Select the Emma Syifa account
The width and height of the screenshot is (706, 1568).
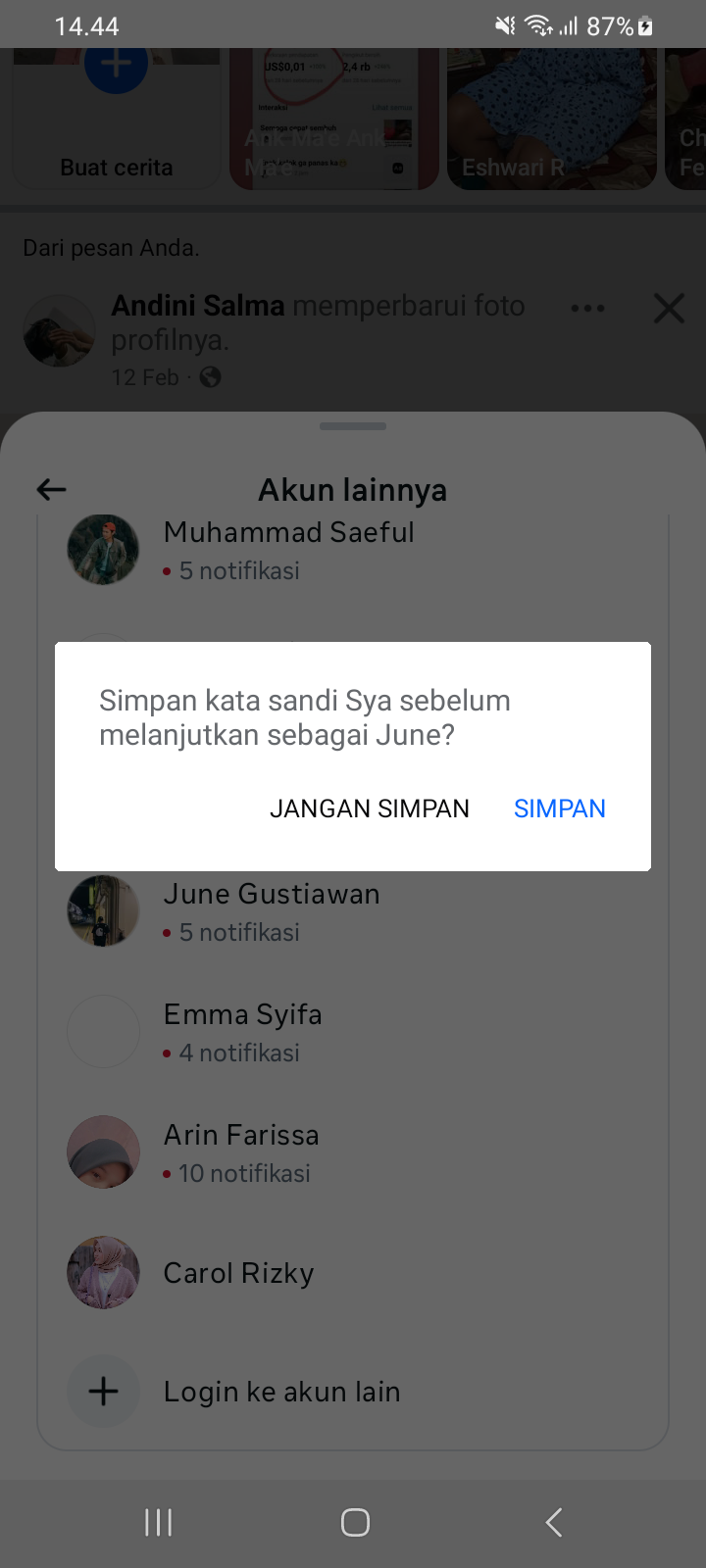243,1032
